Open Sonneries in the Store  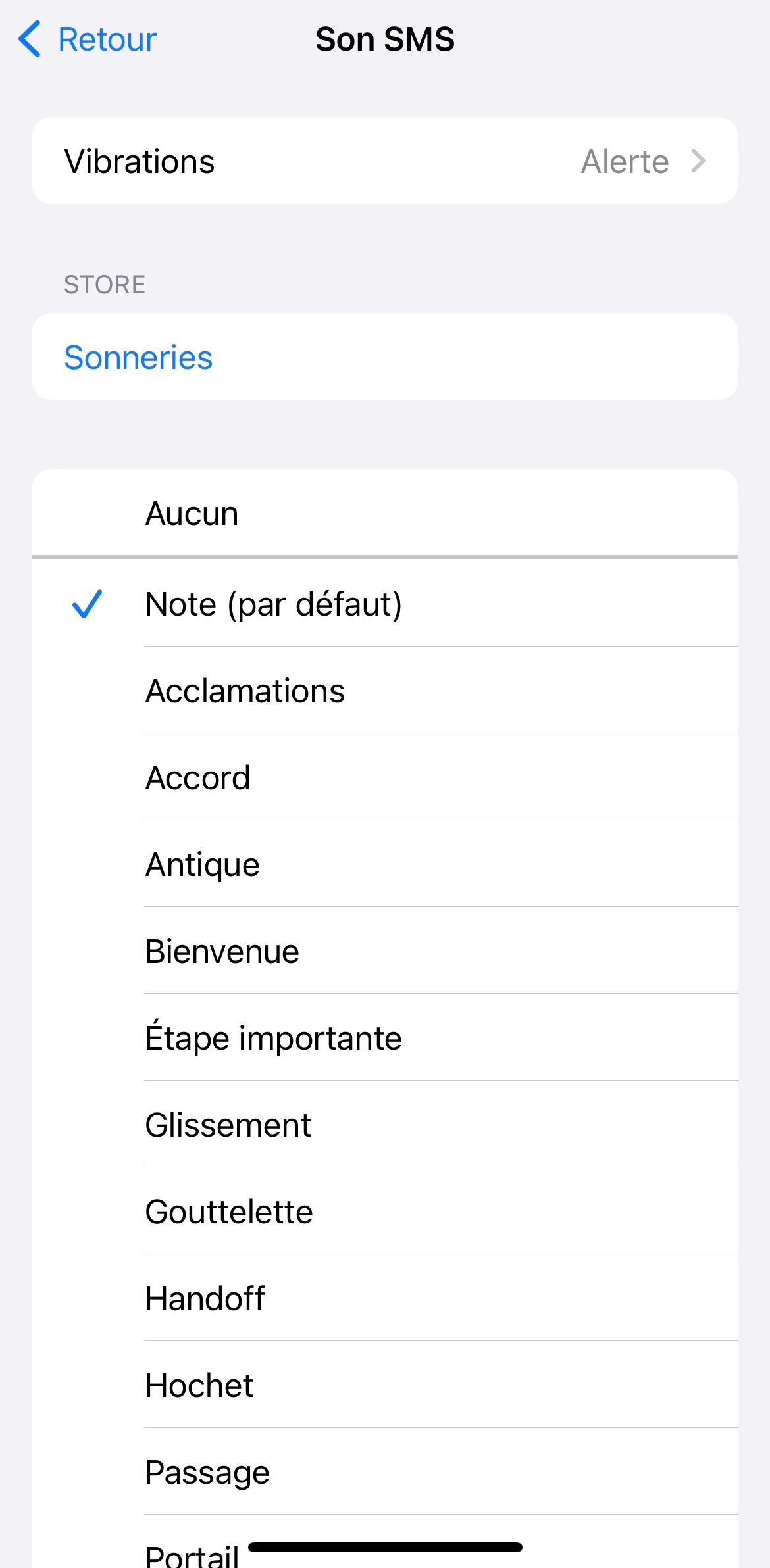click(138, 357)
